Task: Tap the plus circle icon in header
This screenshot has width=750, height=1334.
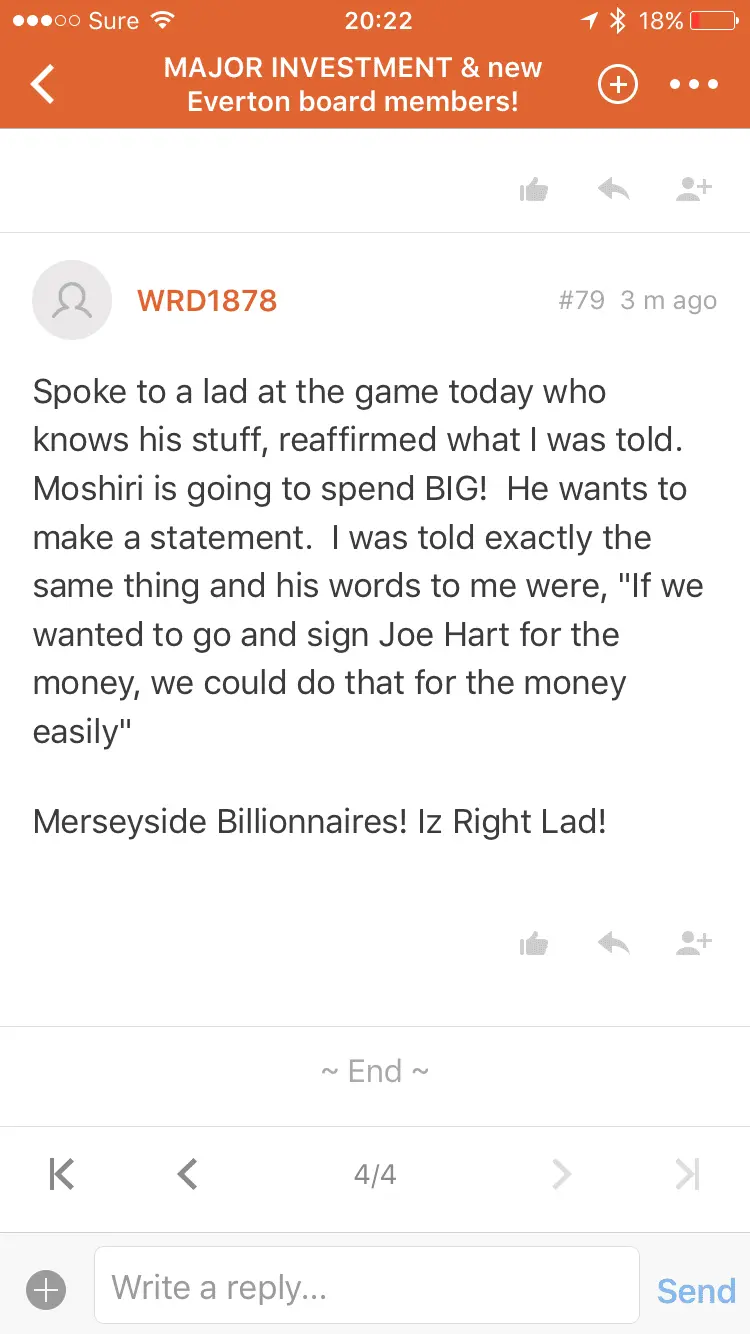Action: 617,85
